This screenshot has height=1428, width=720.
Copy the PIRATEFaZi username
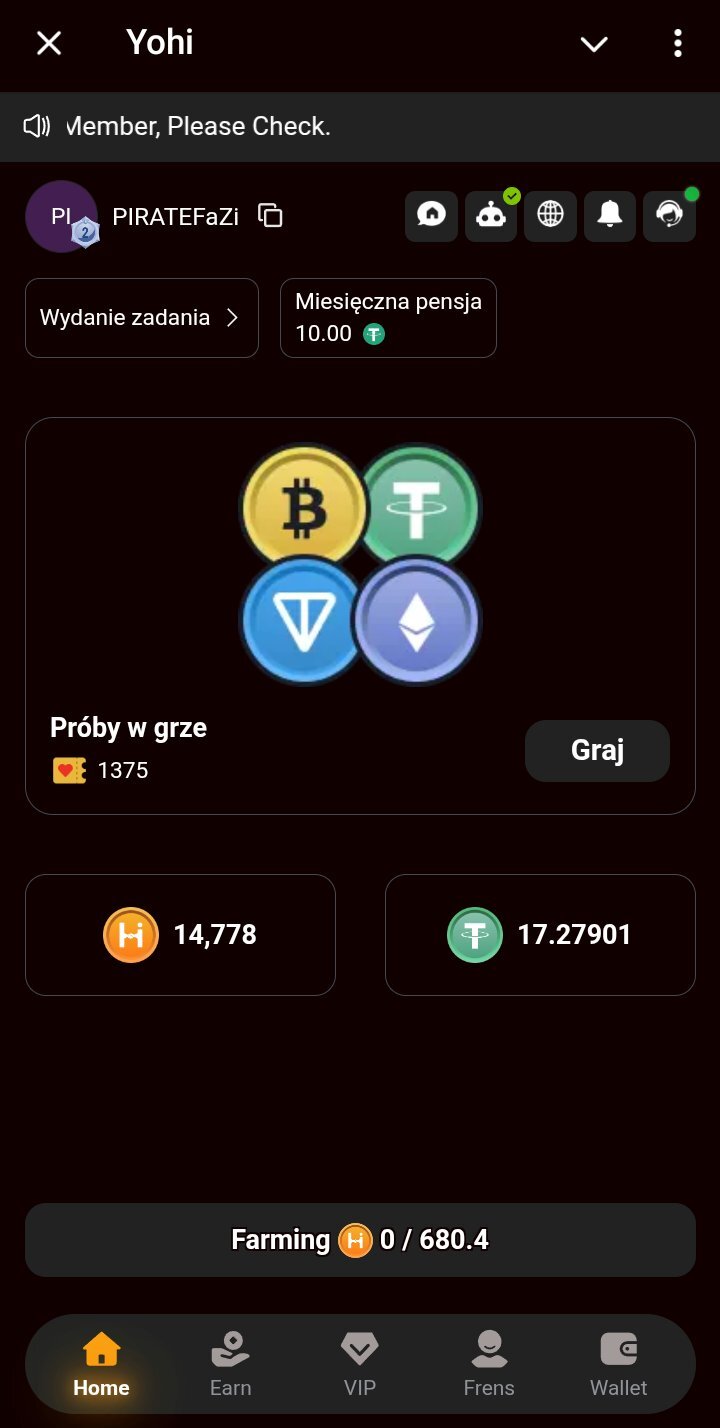(270, 216)
